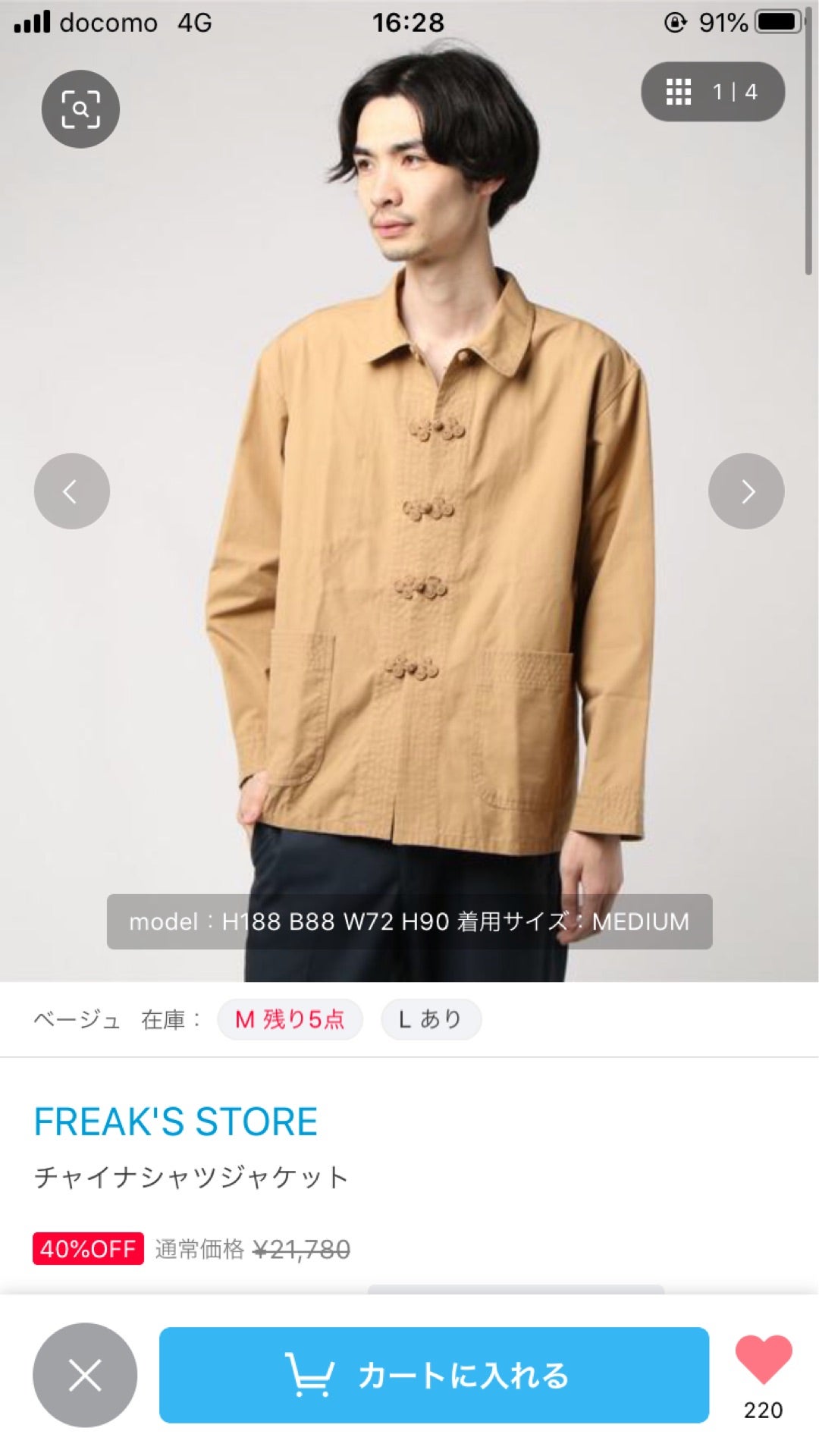
Task: Open the チャイナシャツジャケット product title
Action: 191,1176
